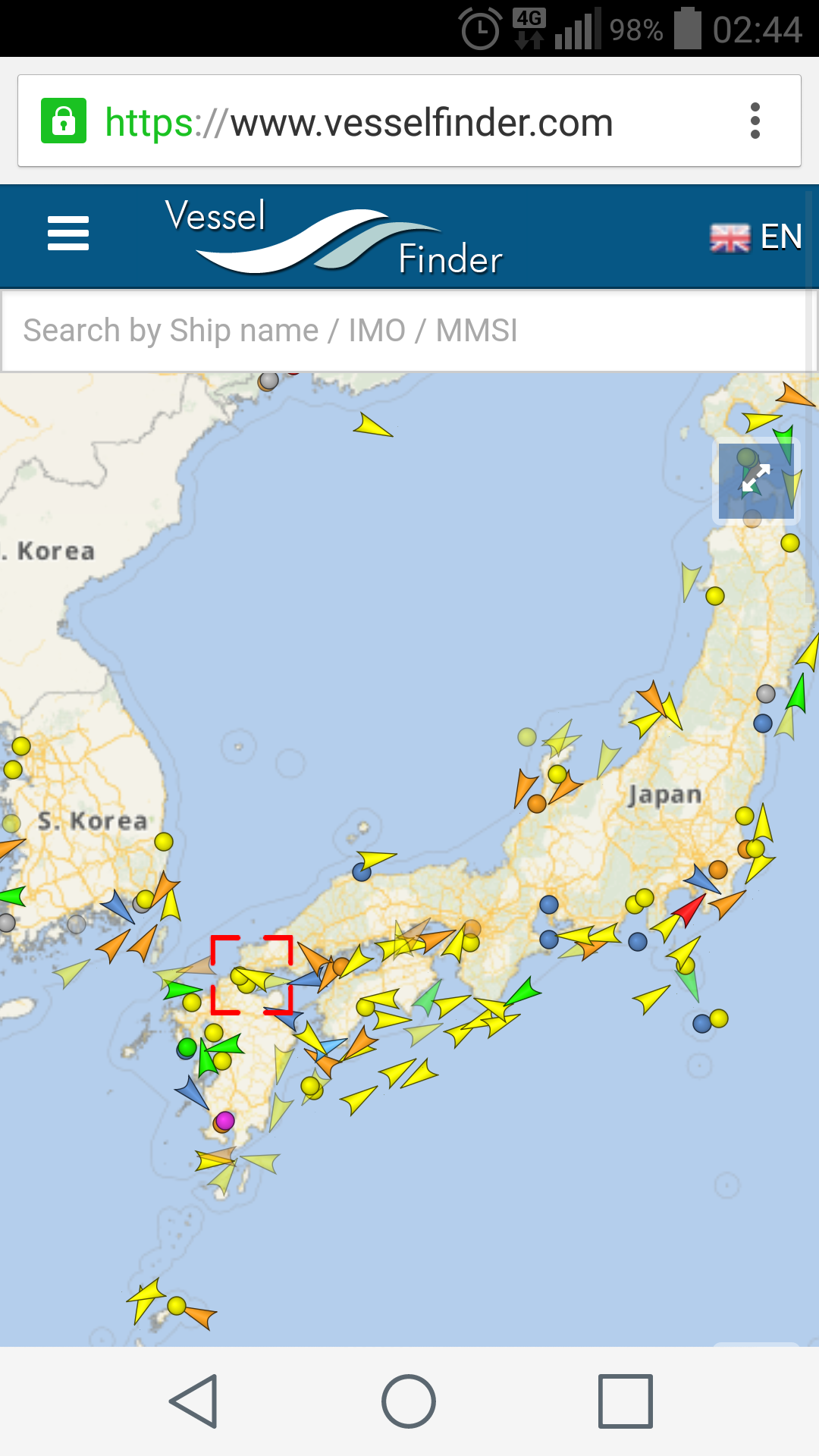
Task: Select the magenta vessel marker on the map
Action: pos(225,1120)
